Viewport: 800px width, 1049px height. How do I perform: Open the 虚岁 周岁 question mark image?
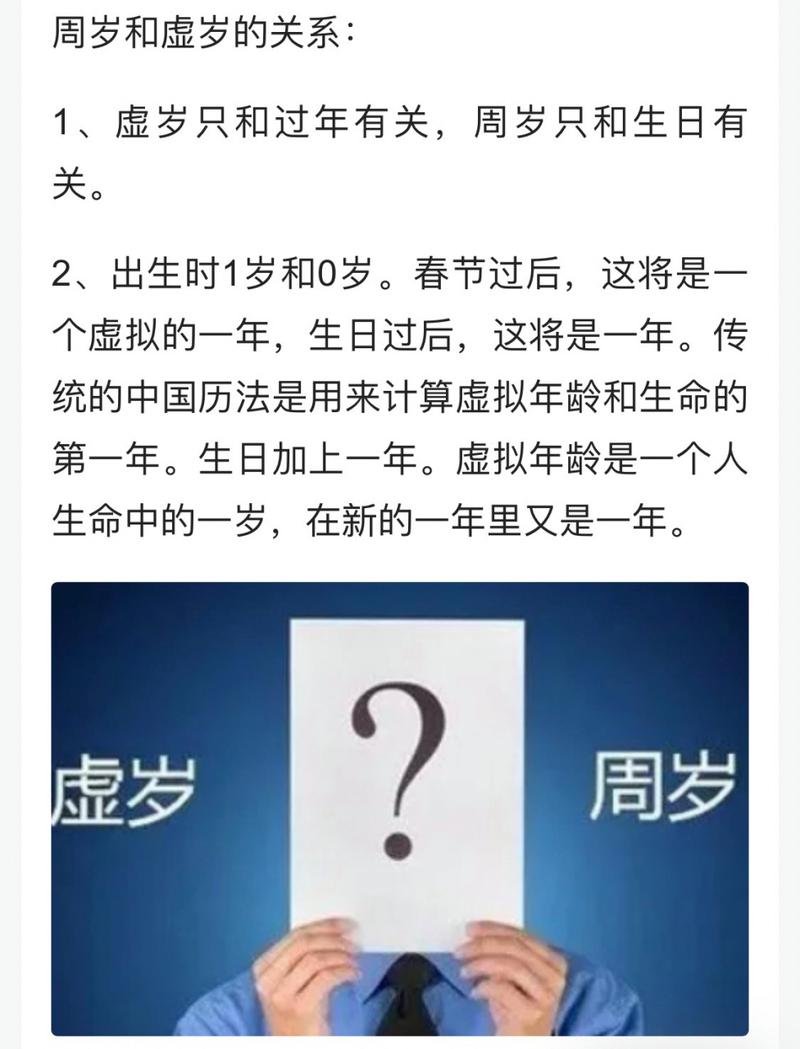(x=400, y=808)
